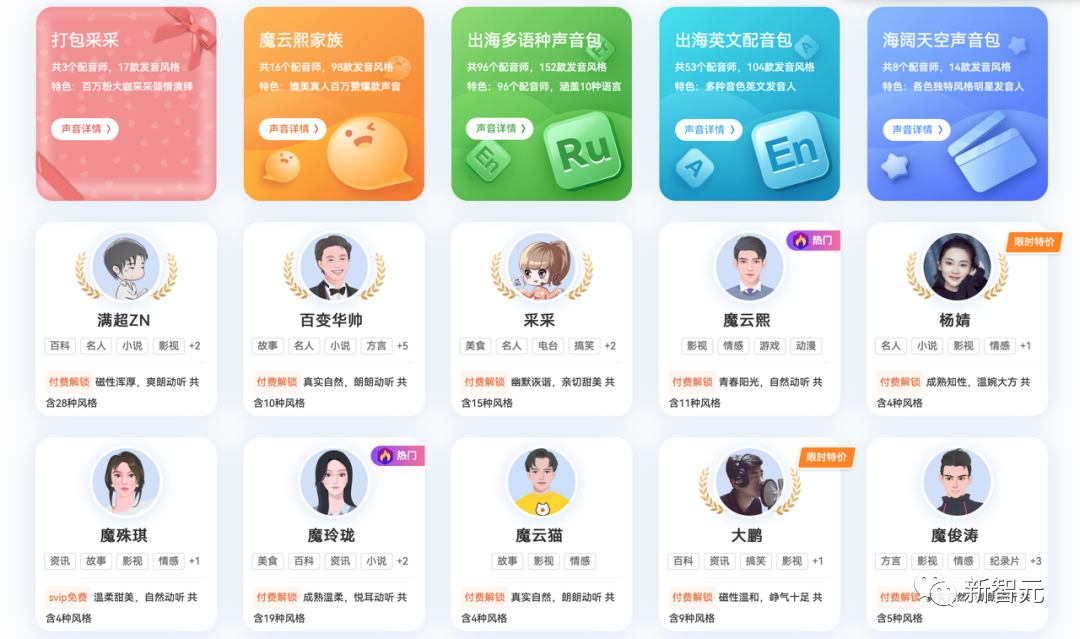The height and width of the screenshot is (639, 1080).
Task: Select the 魔俊涛 voice card
Action: [956, 535]
